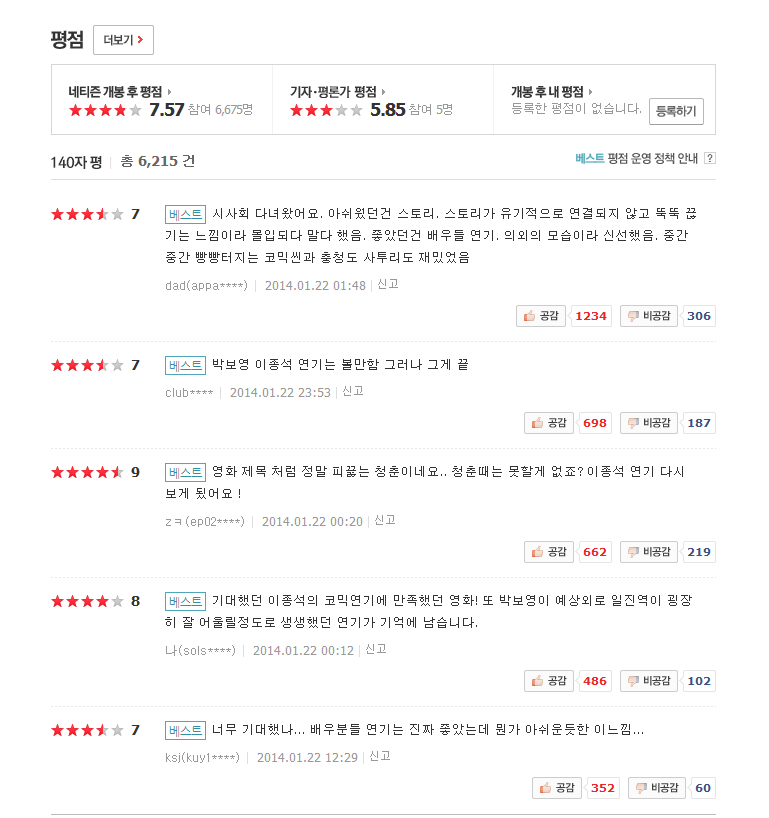Viewport: 769px width, 818px height.
Task: Tap 비공감 on ksj(kuy1****)'s review
Action: coord(657,788)
